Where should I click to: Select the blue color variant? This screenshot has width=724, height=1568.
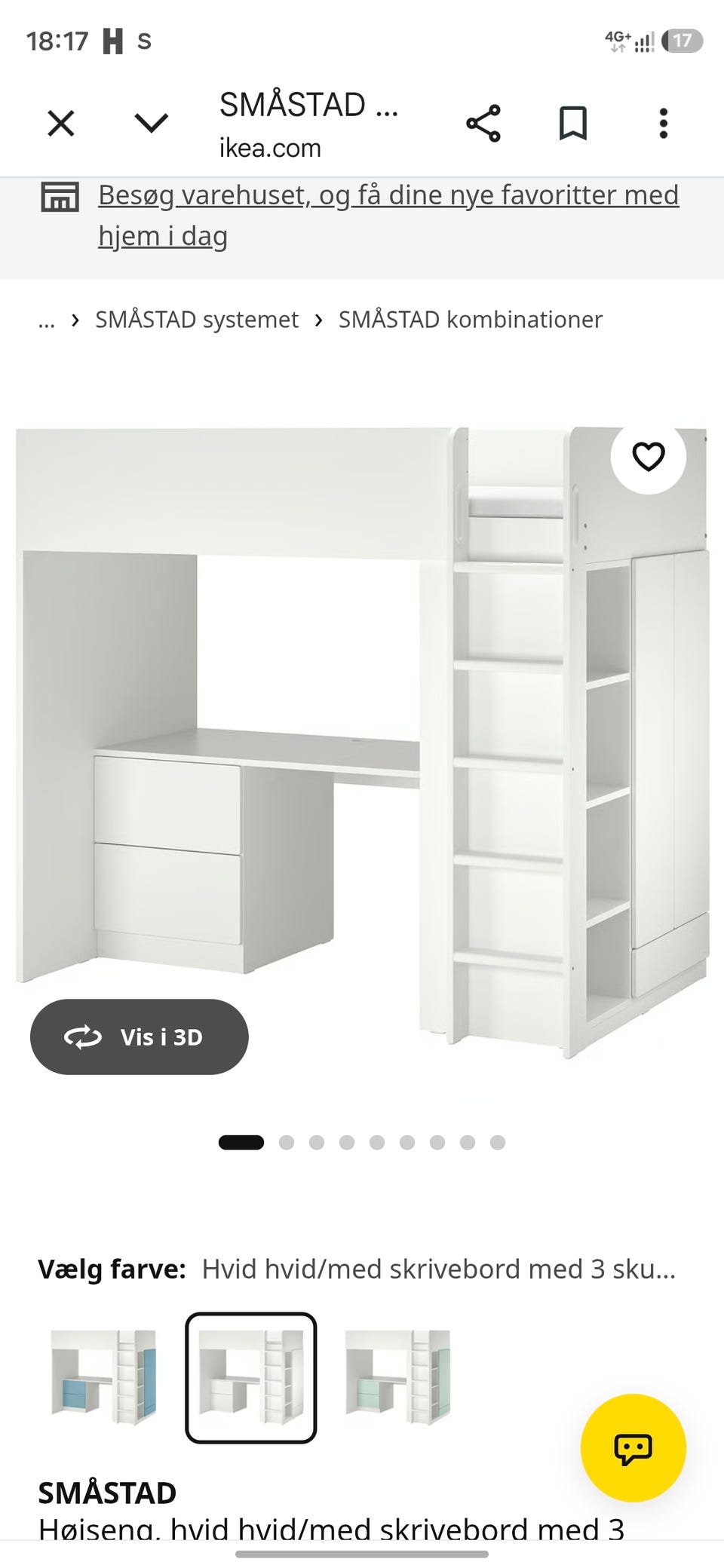click(104, 1377)
